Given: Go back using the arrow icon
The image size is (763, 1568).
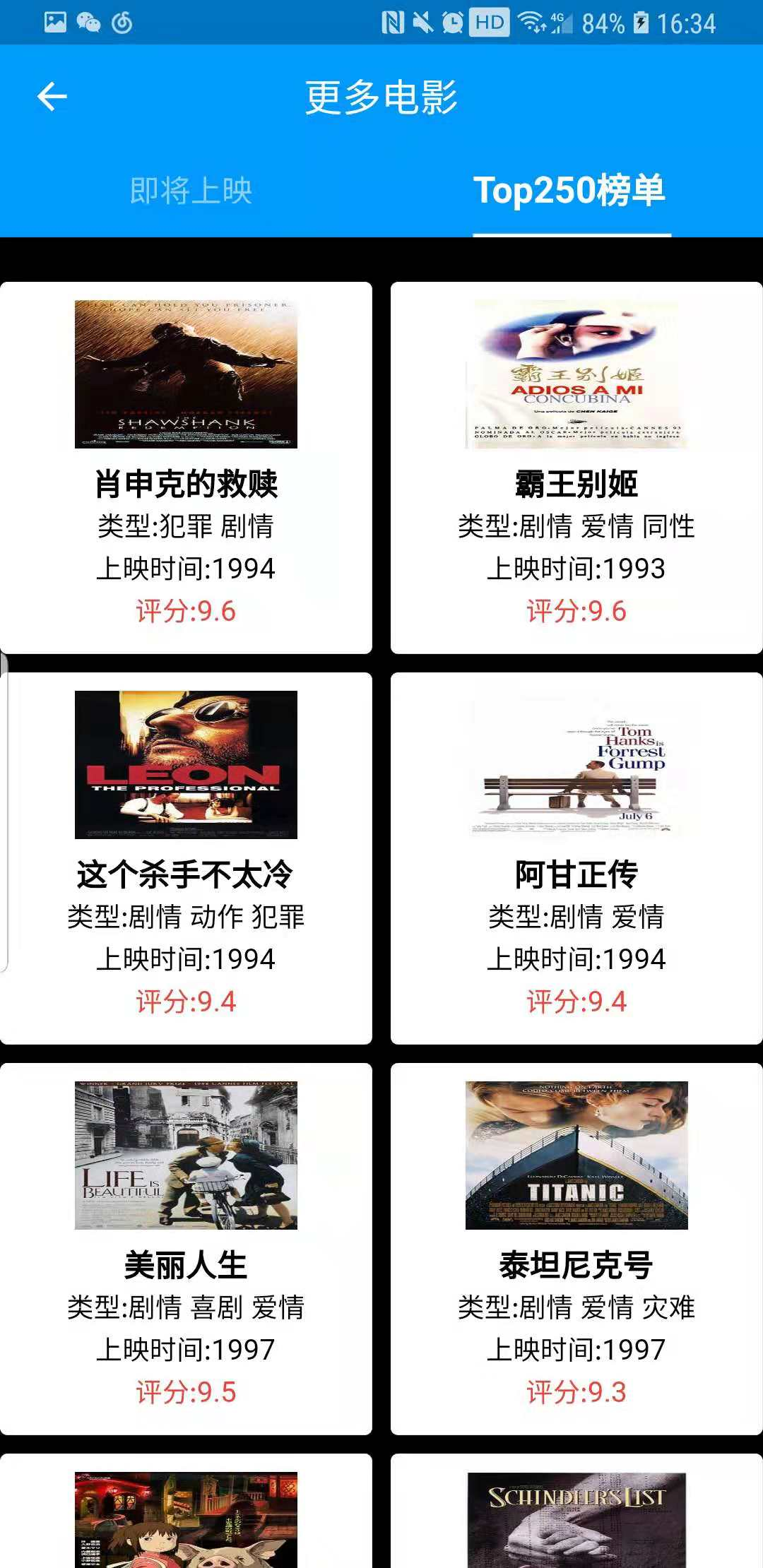Looking at the screenshot, I should click(52, 97).
